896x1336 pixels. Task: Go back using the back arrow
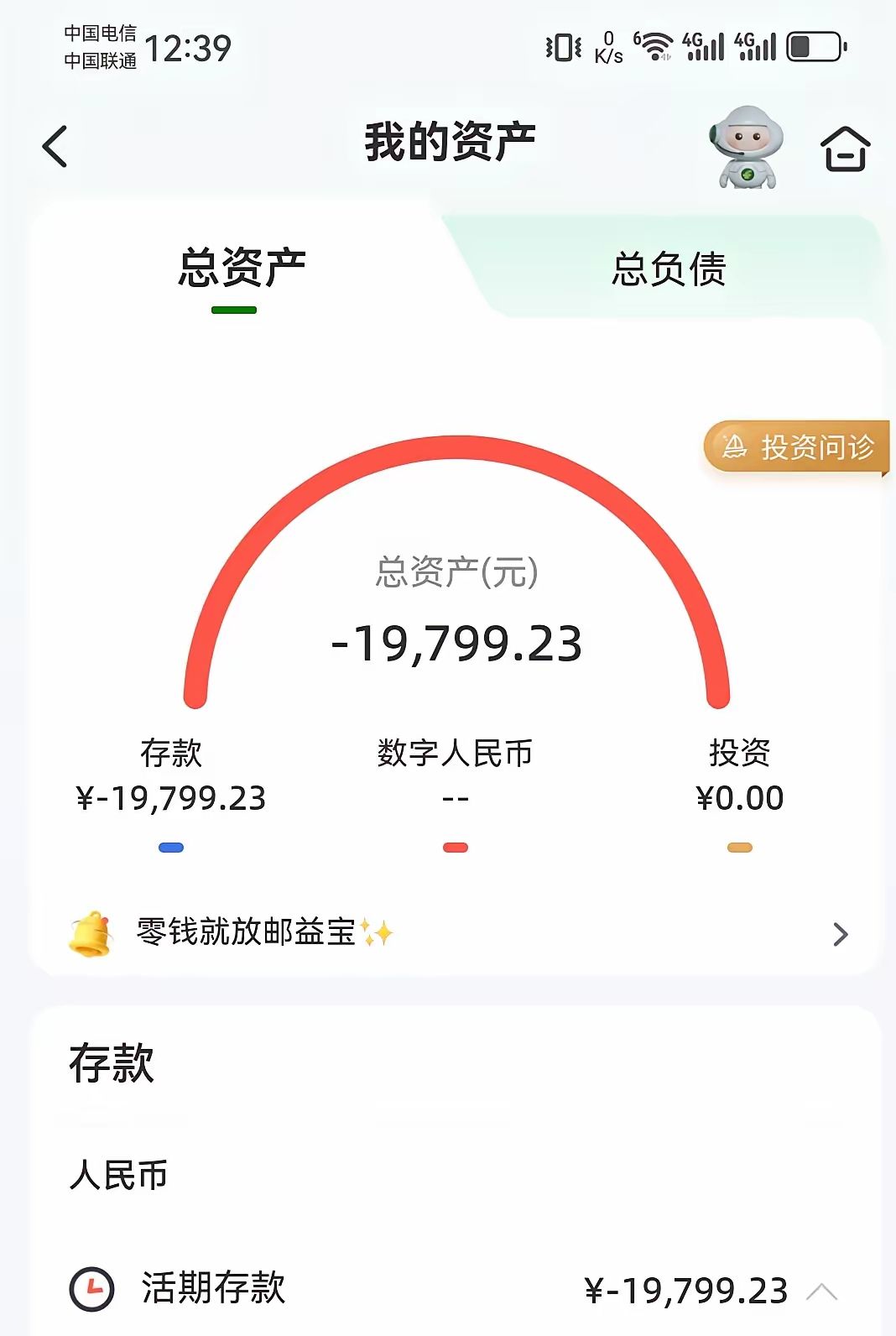tap(55, 147)
